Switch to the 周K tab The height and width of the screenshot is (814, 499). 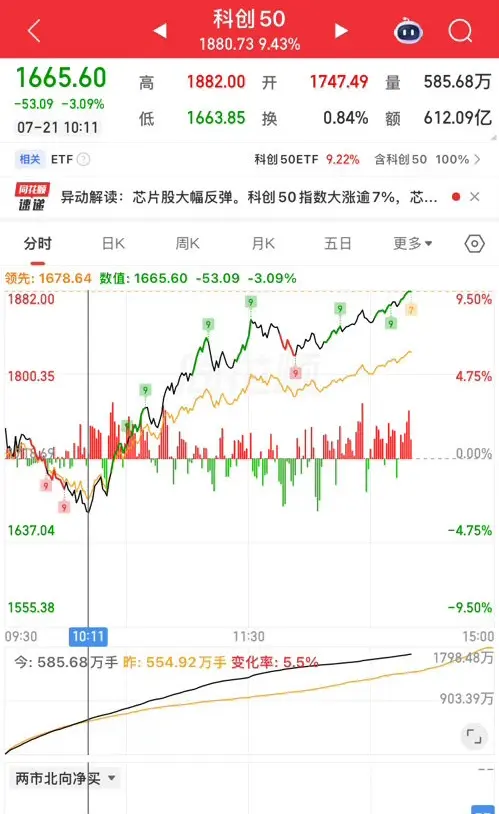pos(187,243)
